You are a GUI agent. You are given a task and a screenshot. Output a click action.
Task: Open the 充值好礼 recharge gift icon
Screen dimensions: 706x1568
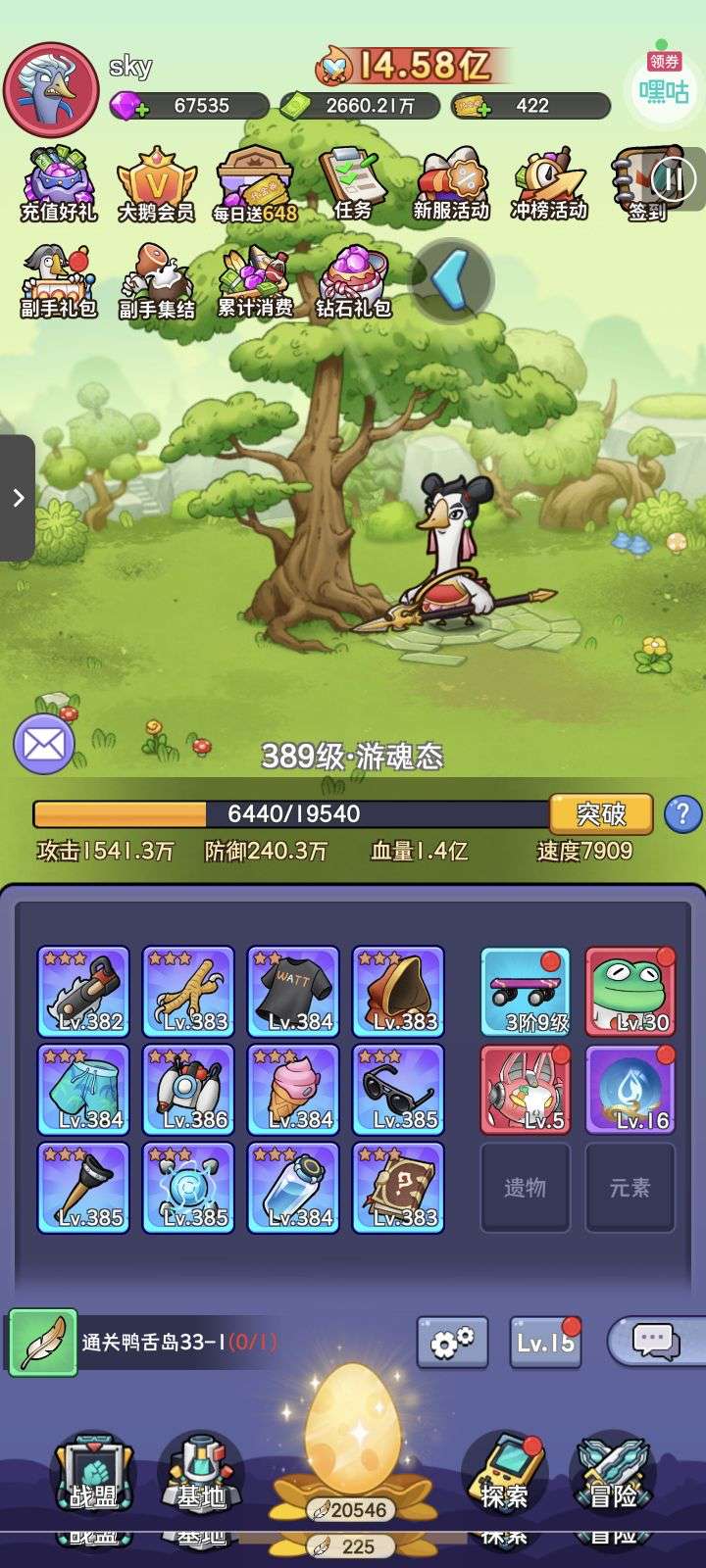58,185
